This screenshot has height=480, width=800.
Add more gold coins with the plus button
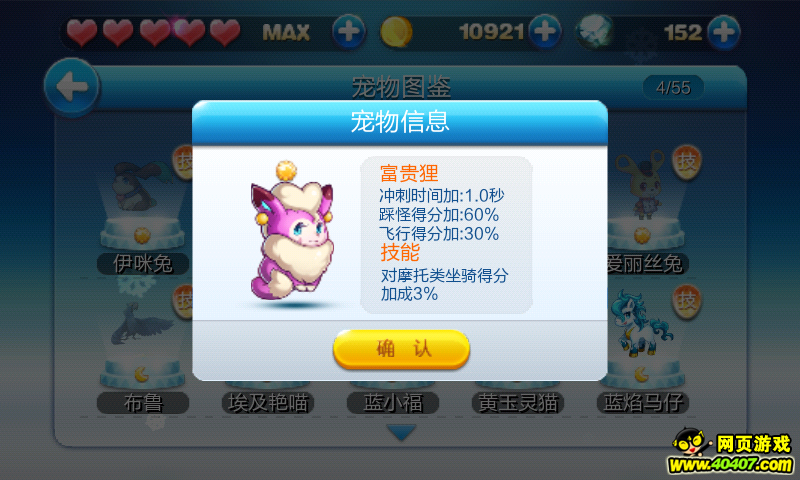pyautogui.click(x=544, y=32)
